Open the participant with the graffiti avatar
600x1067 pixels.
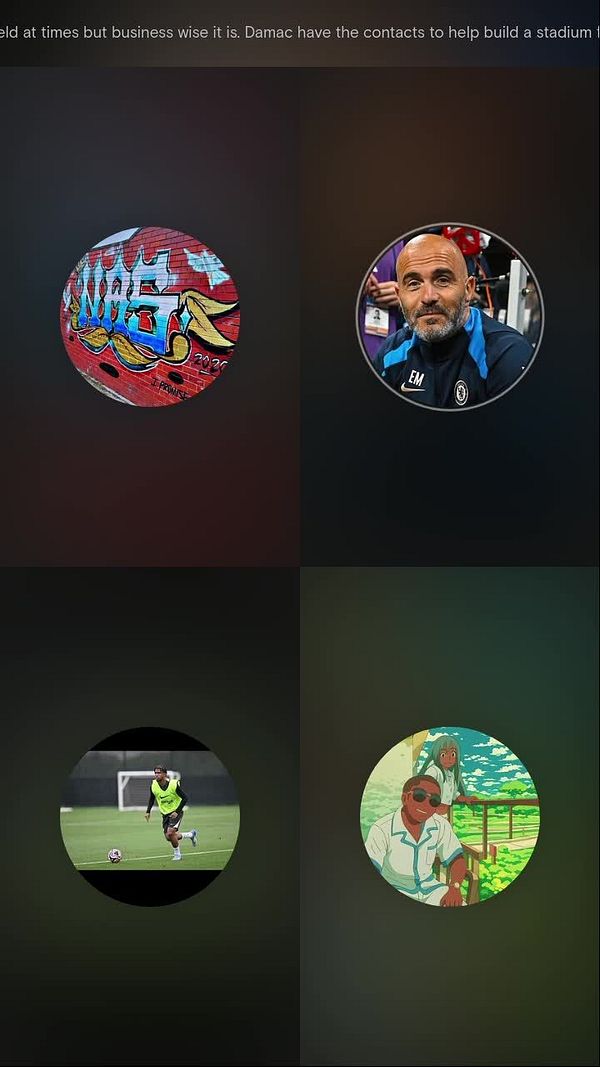150,316
